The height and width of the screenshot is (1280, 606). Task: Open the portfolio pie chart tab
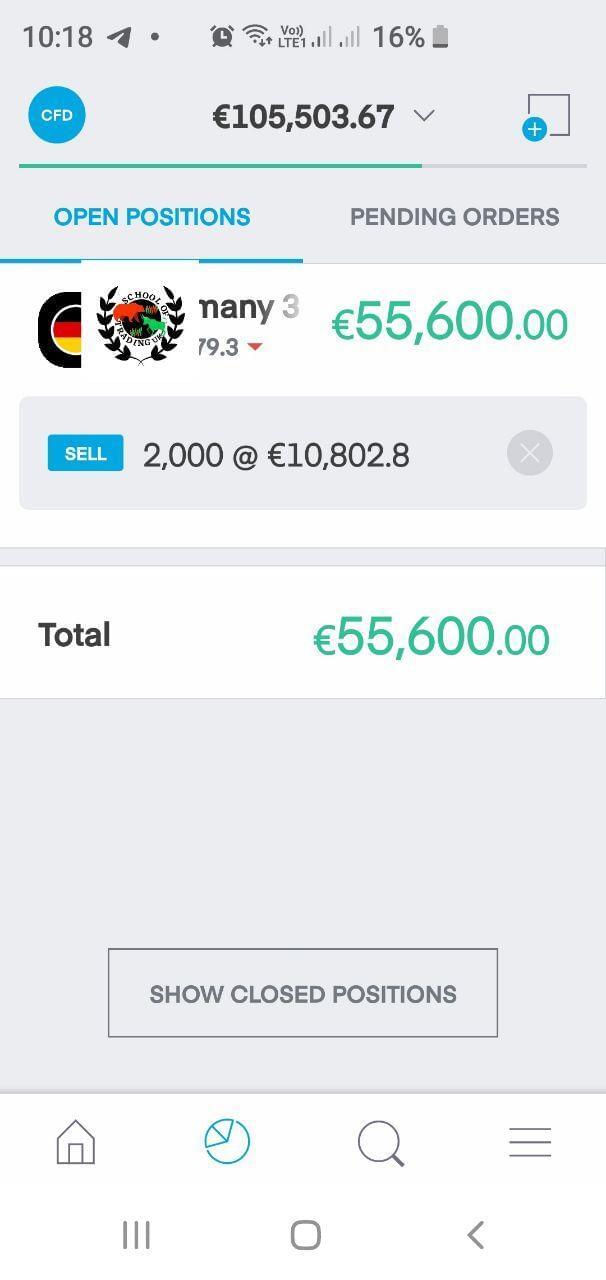tap(227, 1141)
